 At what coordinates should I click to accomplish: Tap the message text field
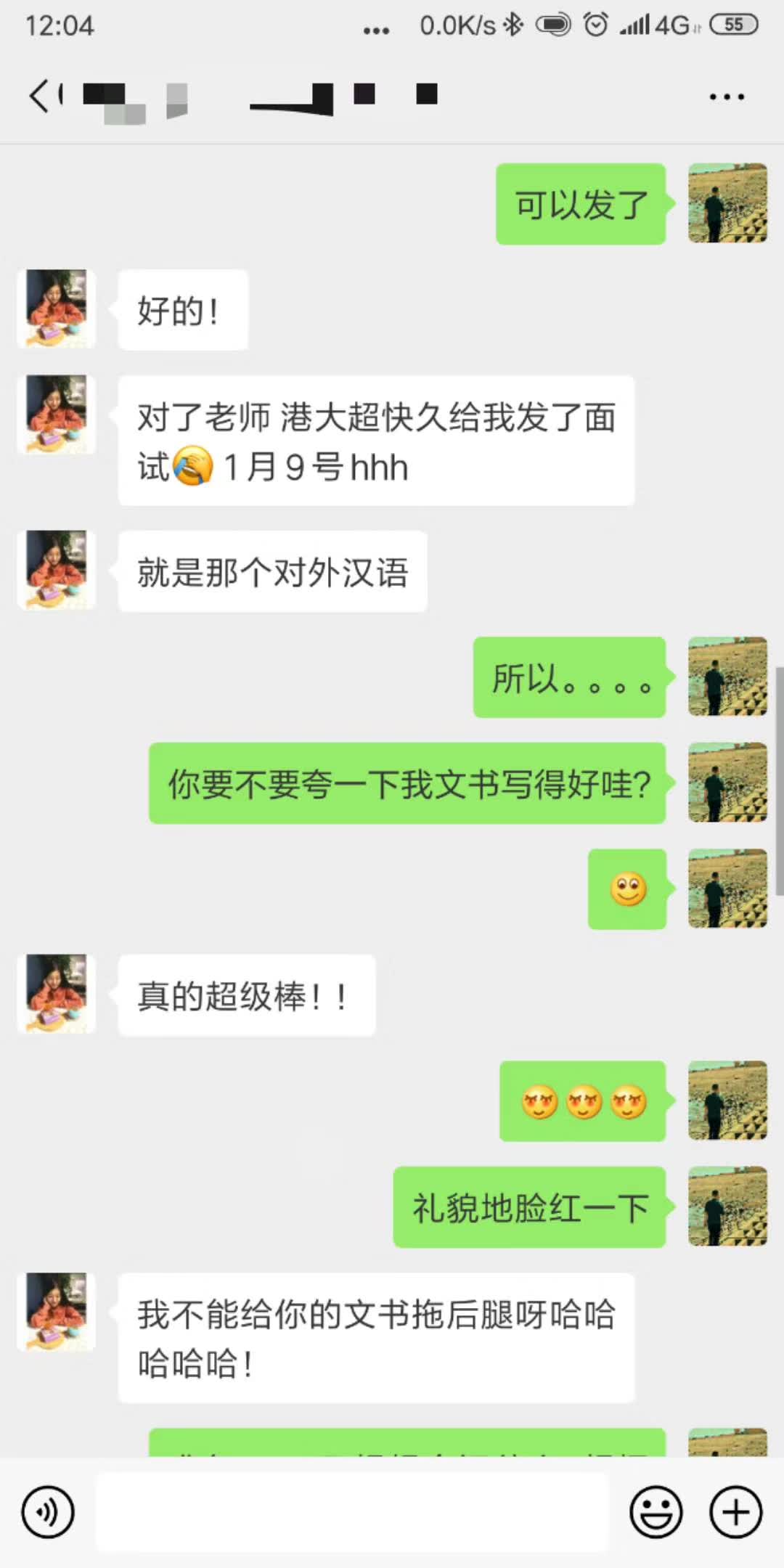pos(351,1513)
